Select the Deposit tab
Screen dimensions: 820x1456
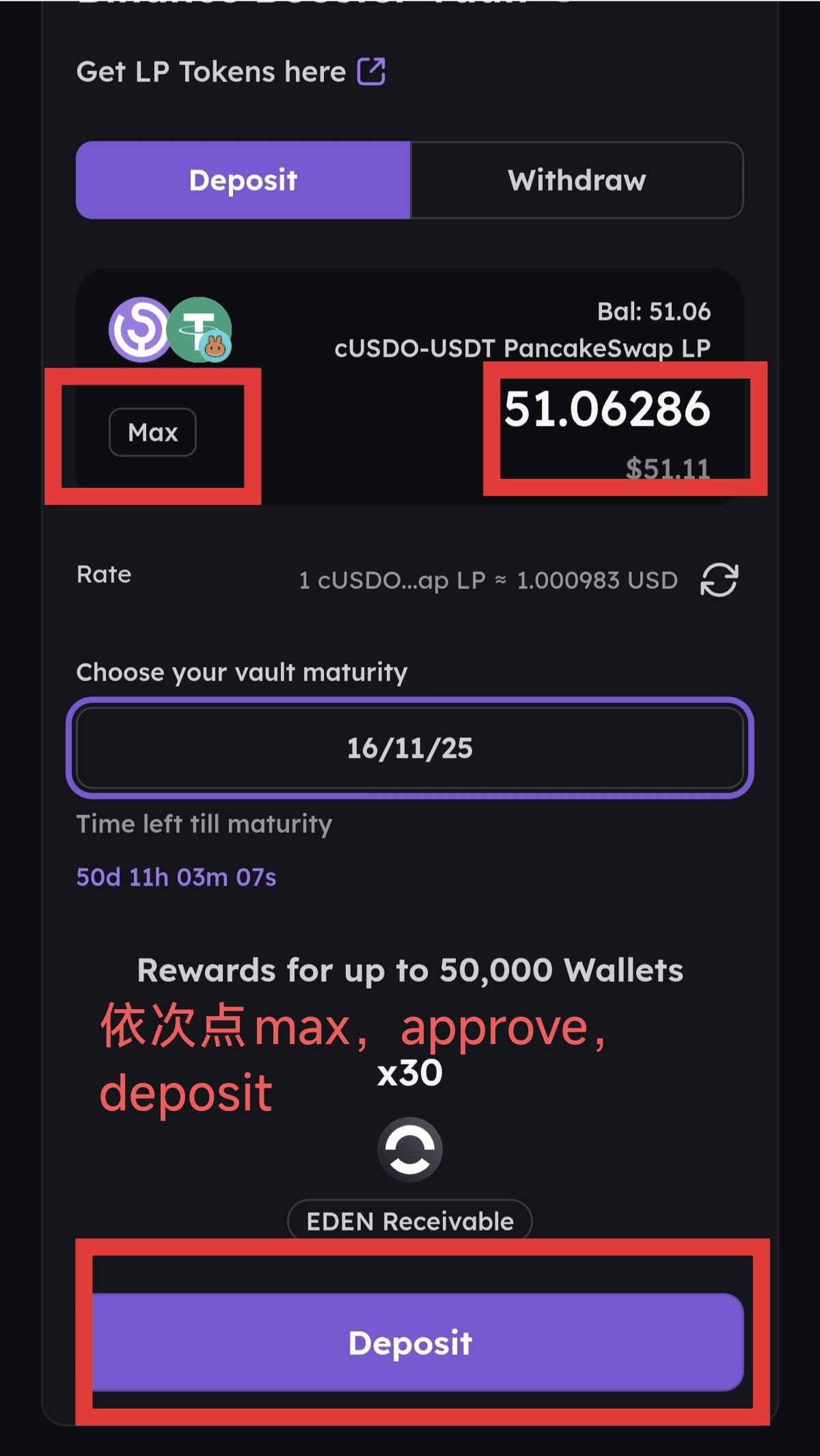coord(243,180)
